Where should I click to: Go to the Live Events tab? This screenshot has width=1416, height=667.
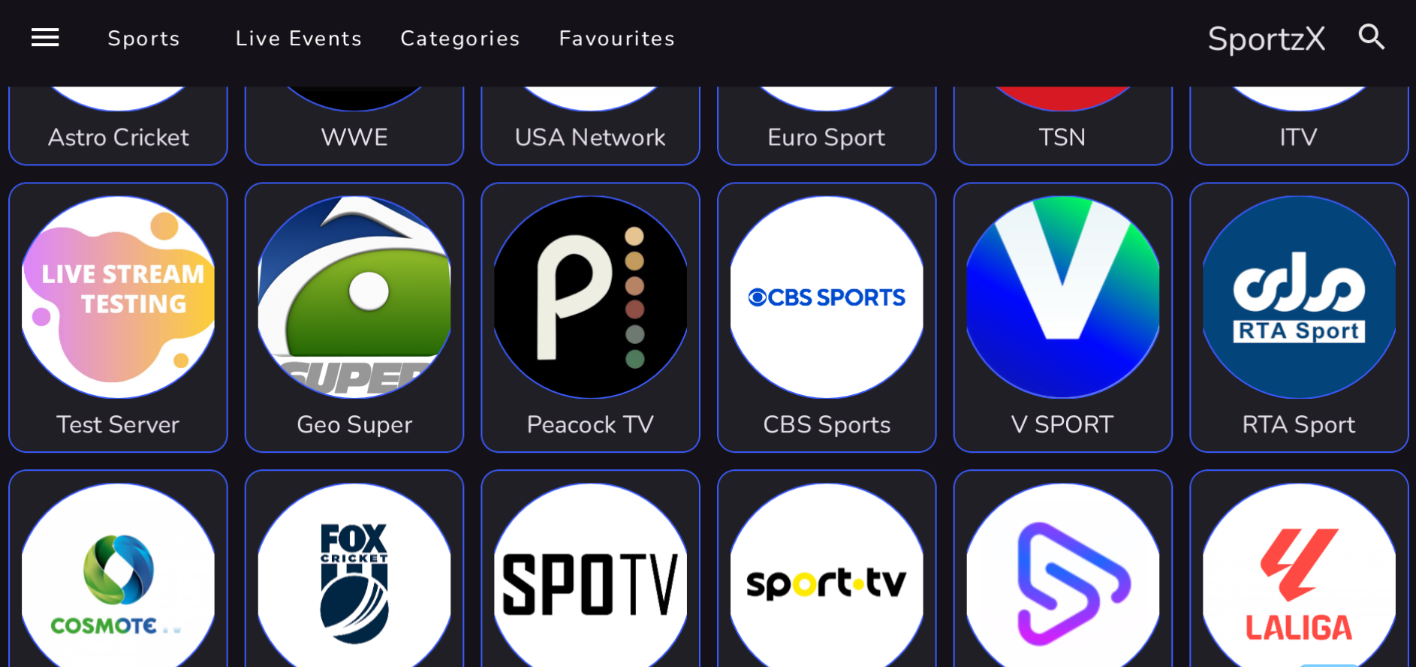point(298,39)
